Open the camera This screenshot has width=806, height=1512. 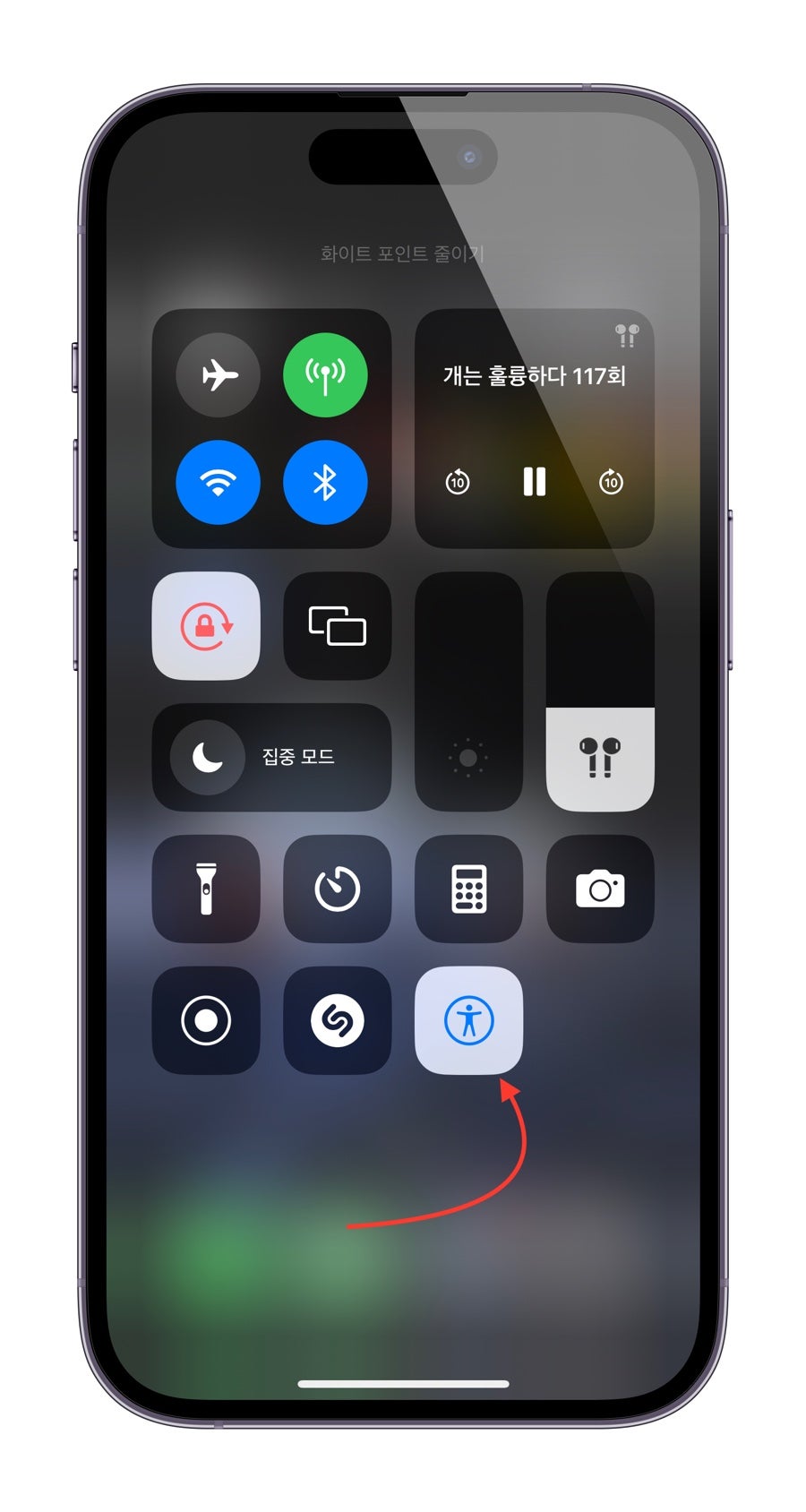coord(600,889)
